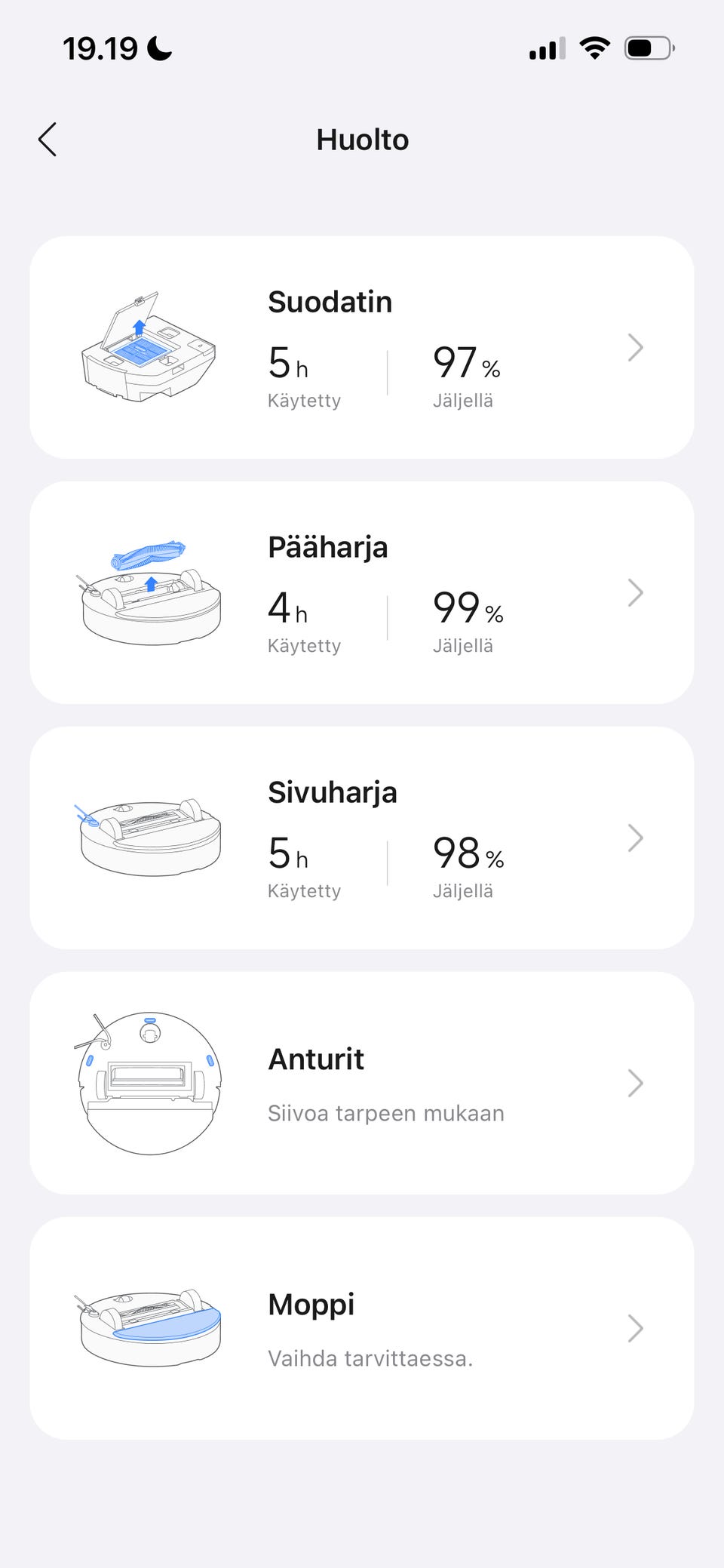Tap the Huolto title text
The width and height of the screenshot is (724, 1568).
362,140
